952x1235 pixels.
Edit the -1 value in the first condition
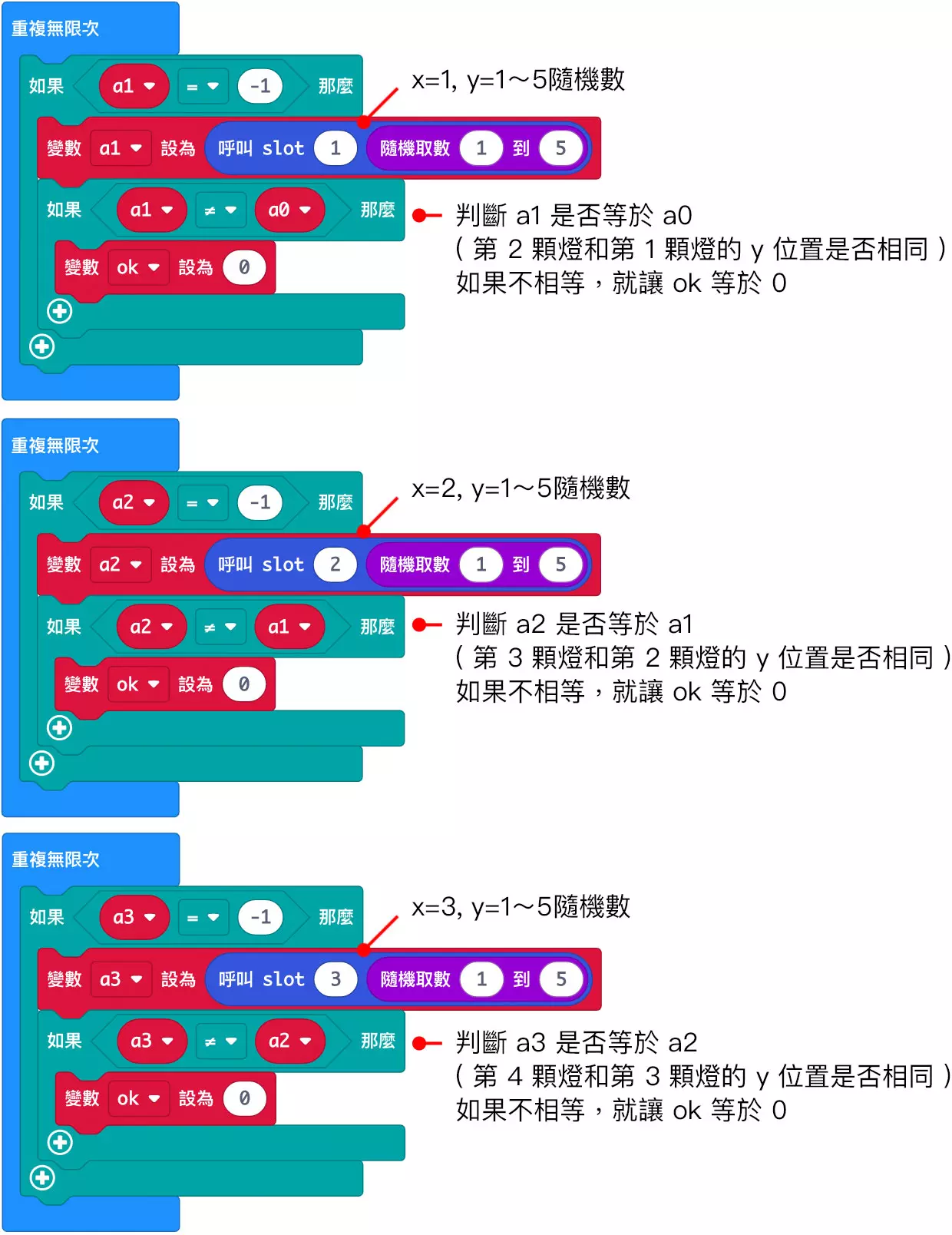(259, 86)
